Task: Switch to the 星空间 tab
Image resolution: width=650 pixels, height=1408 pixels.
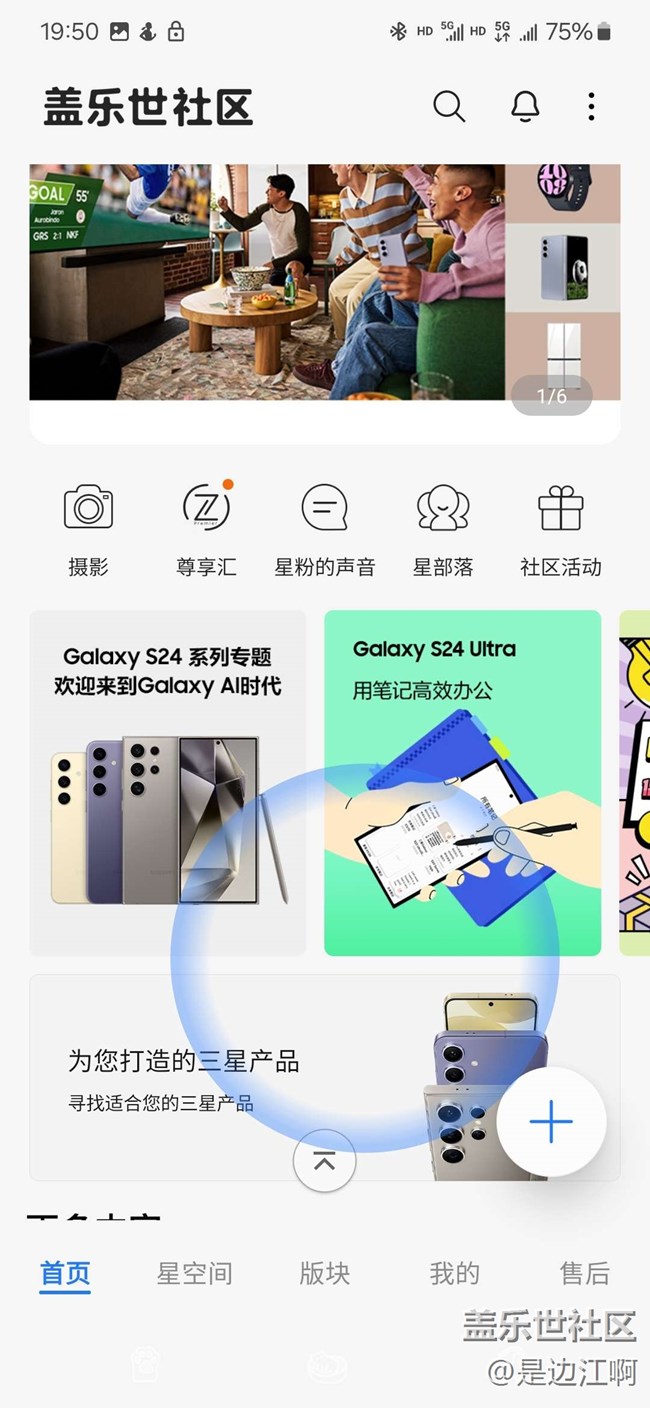Action: pyautogui.click(x=195, y=1273)
